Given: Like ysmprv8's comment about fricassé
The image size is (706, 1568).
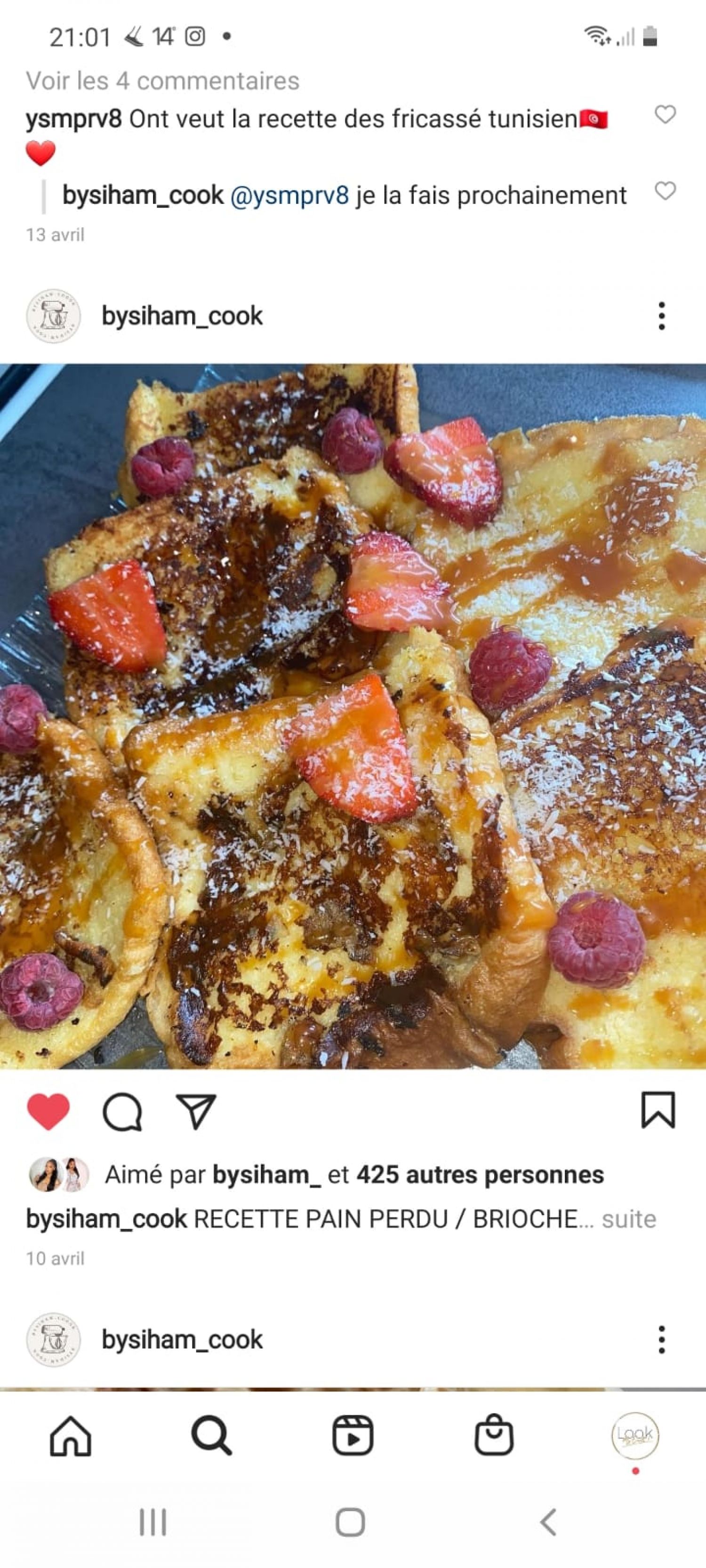Looking at the screenshot, I should (x=665, y=114).
